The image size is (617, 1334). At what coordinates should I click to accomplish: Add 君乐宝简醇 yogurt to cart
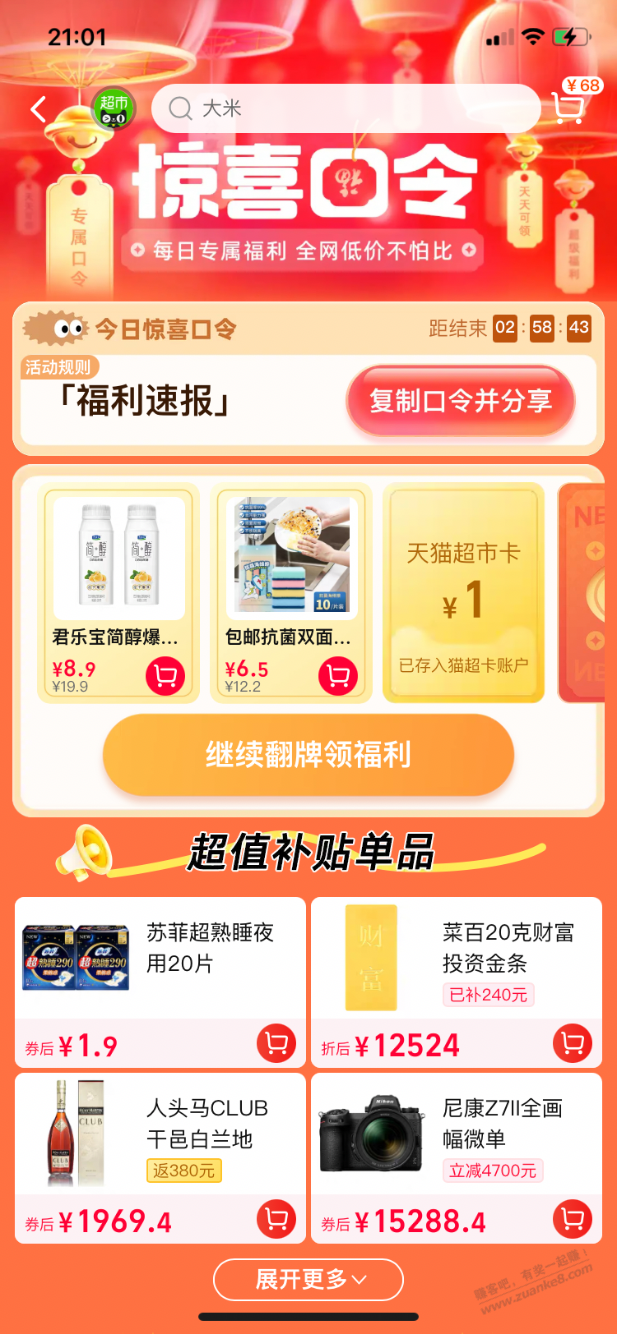coord(166,676)
